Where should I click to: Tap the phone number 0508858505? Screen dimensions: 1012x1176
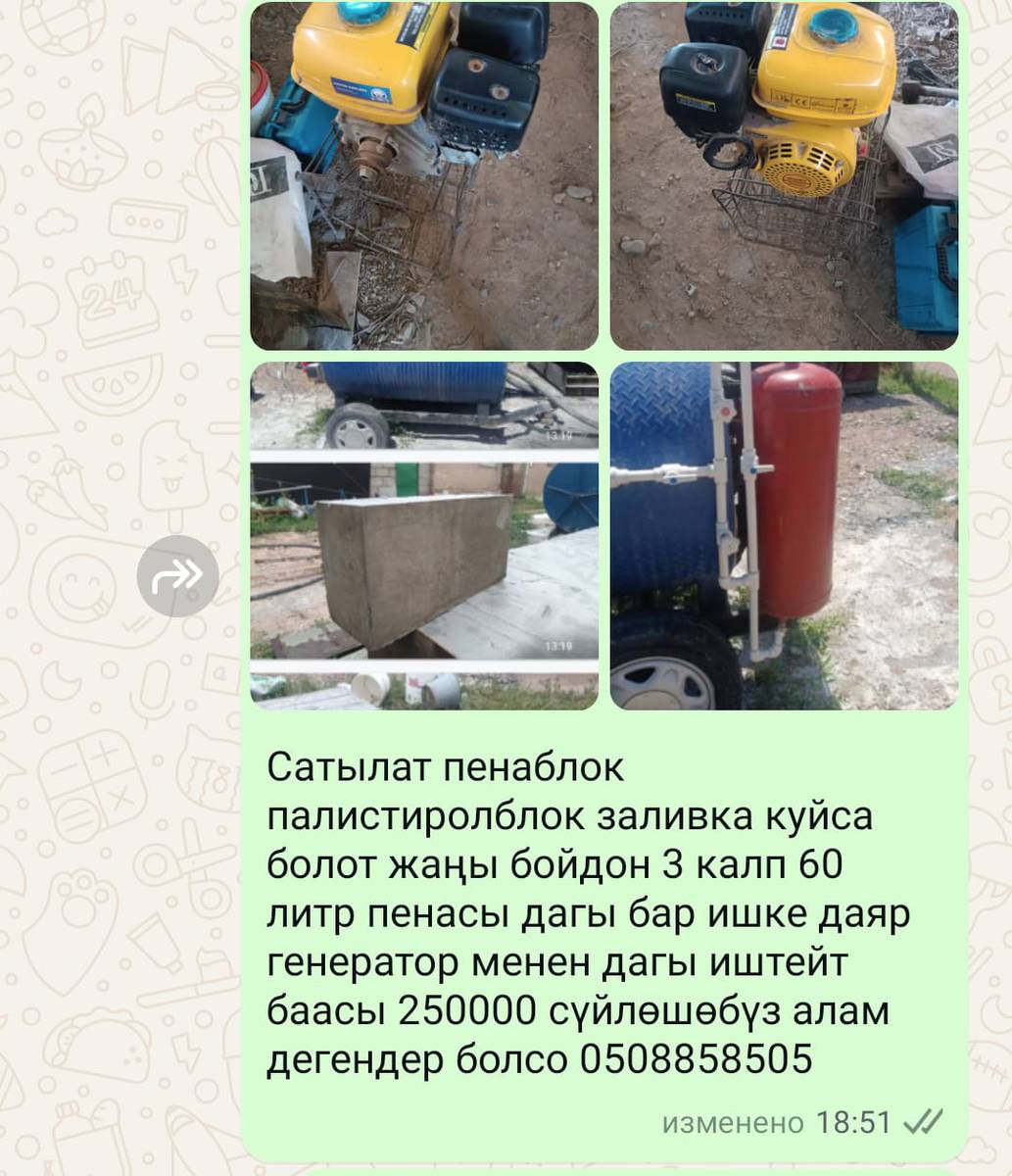[697, 1059]
